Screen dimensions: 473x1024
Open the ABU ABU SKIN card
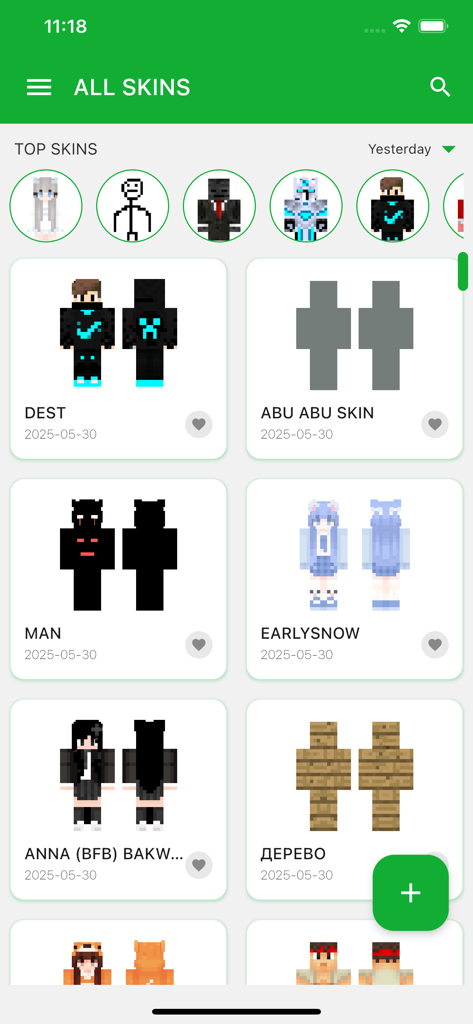point(354,359)
